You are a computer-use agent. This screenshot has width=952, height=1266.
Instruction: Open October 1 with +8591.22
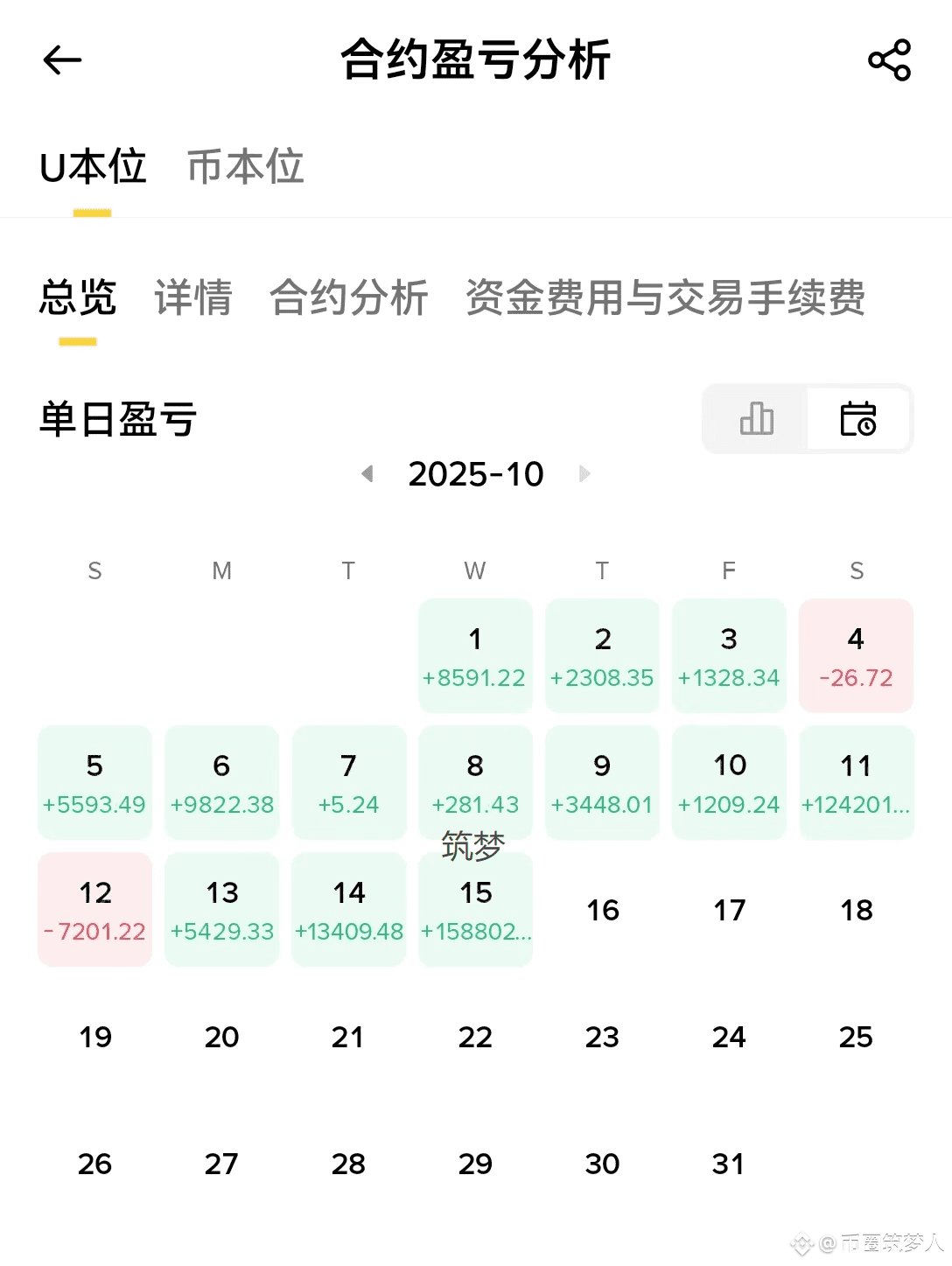(475, 656)
